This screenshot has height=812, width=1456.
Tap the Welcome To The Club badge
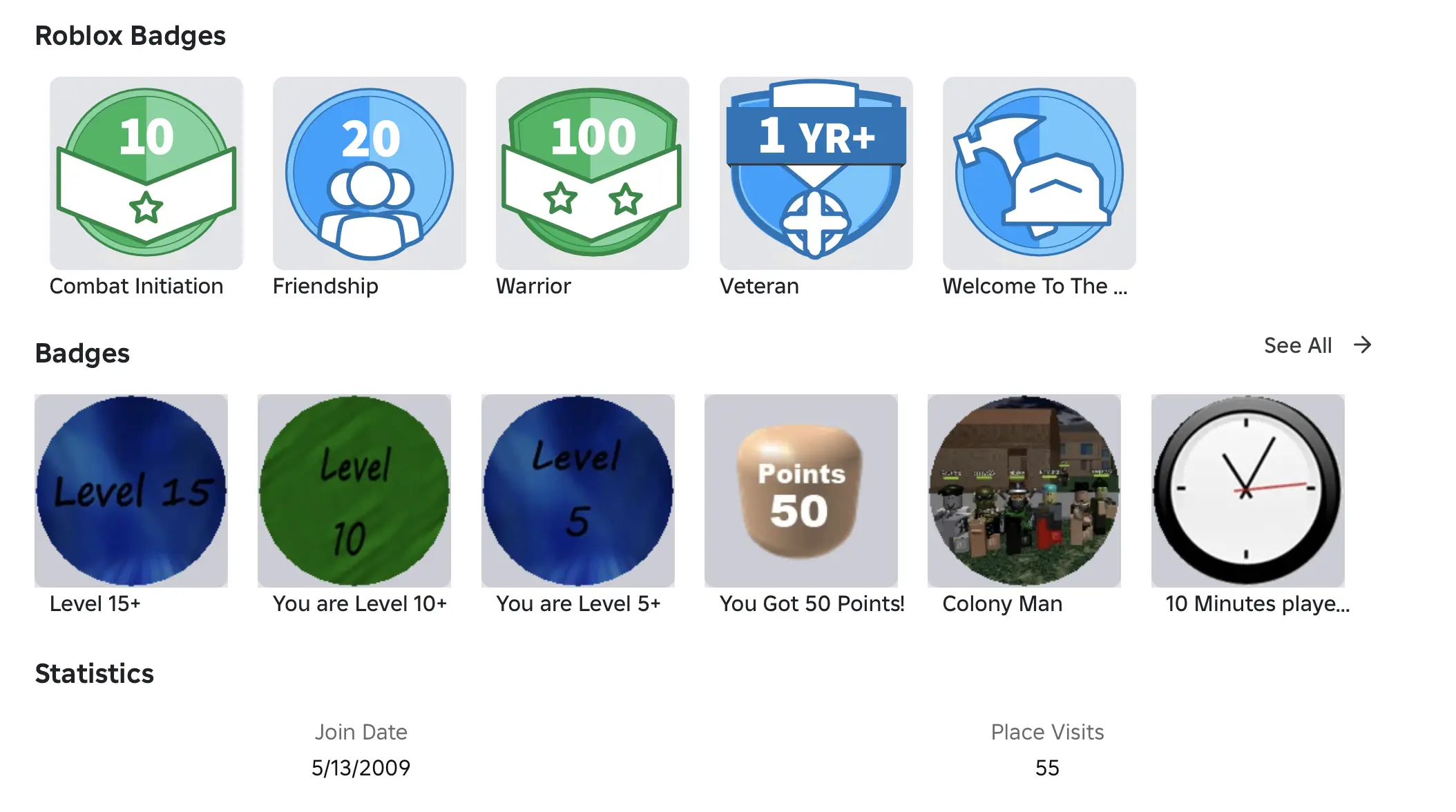coord(1039,173)
